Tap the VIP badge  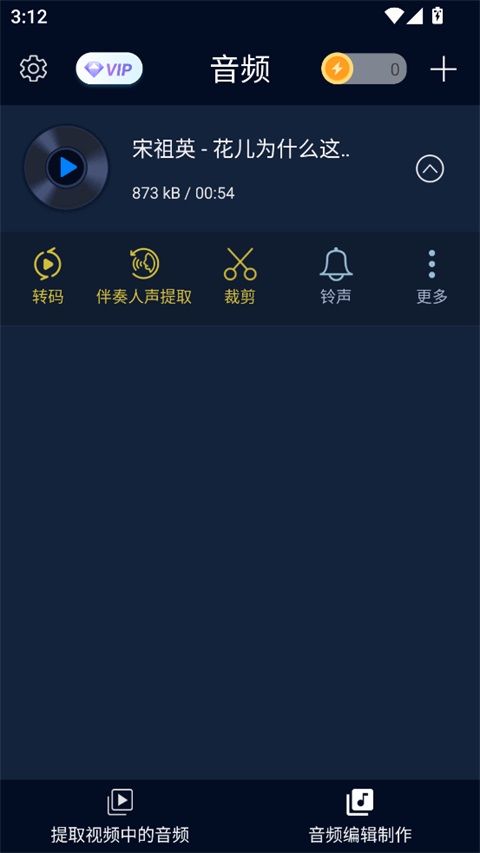[x=109, y=69]
